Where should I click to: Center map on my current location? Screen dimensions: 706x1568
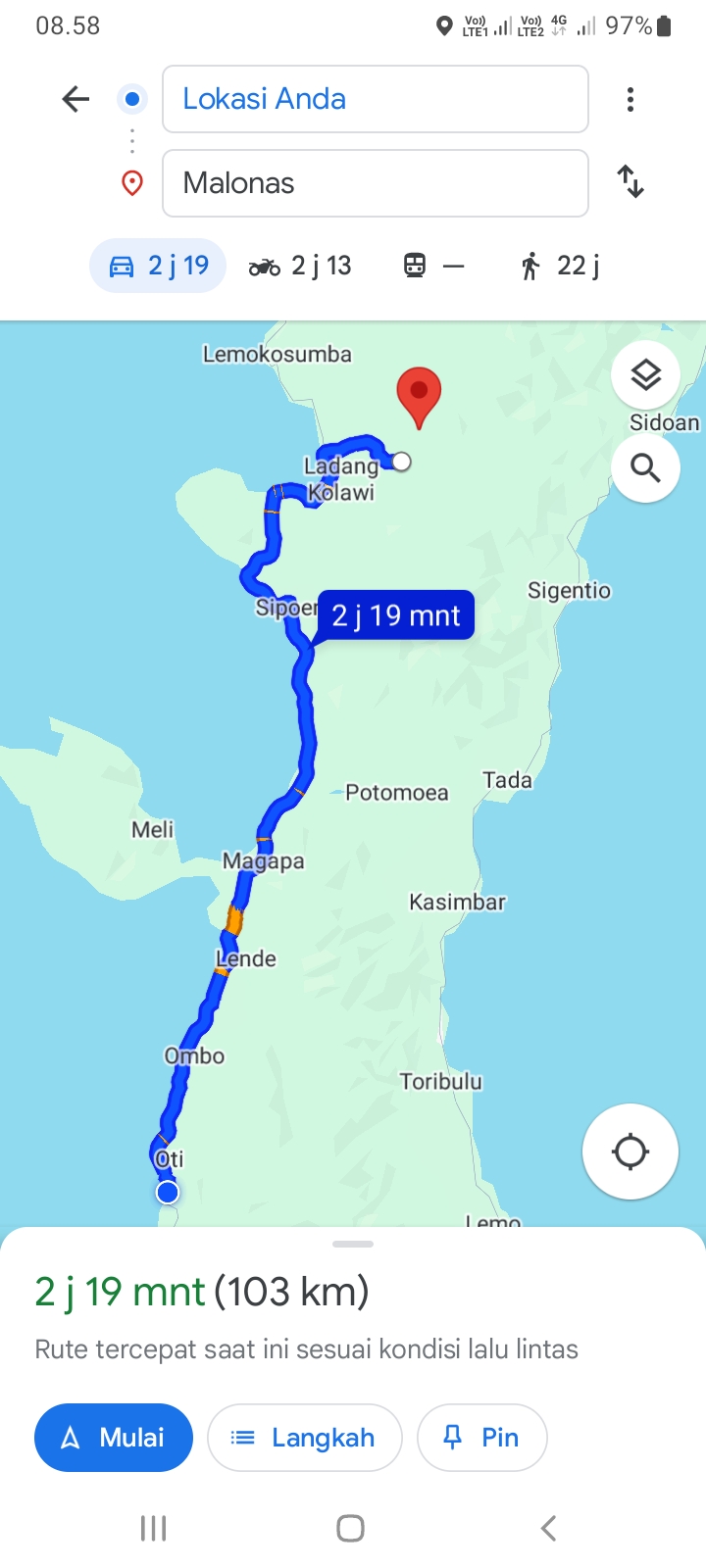tap(630, 1151)
